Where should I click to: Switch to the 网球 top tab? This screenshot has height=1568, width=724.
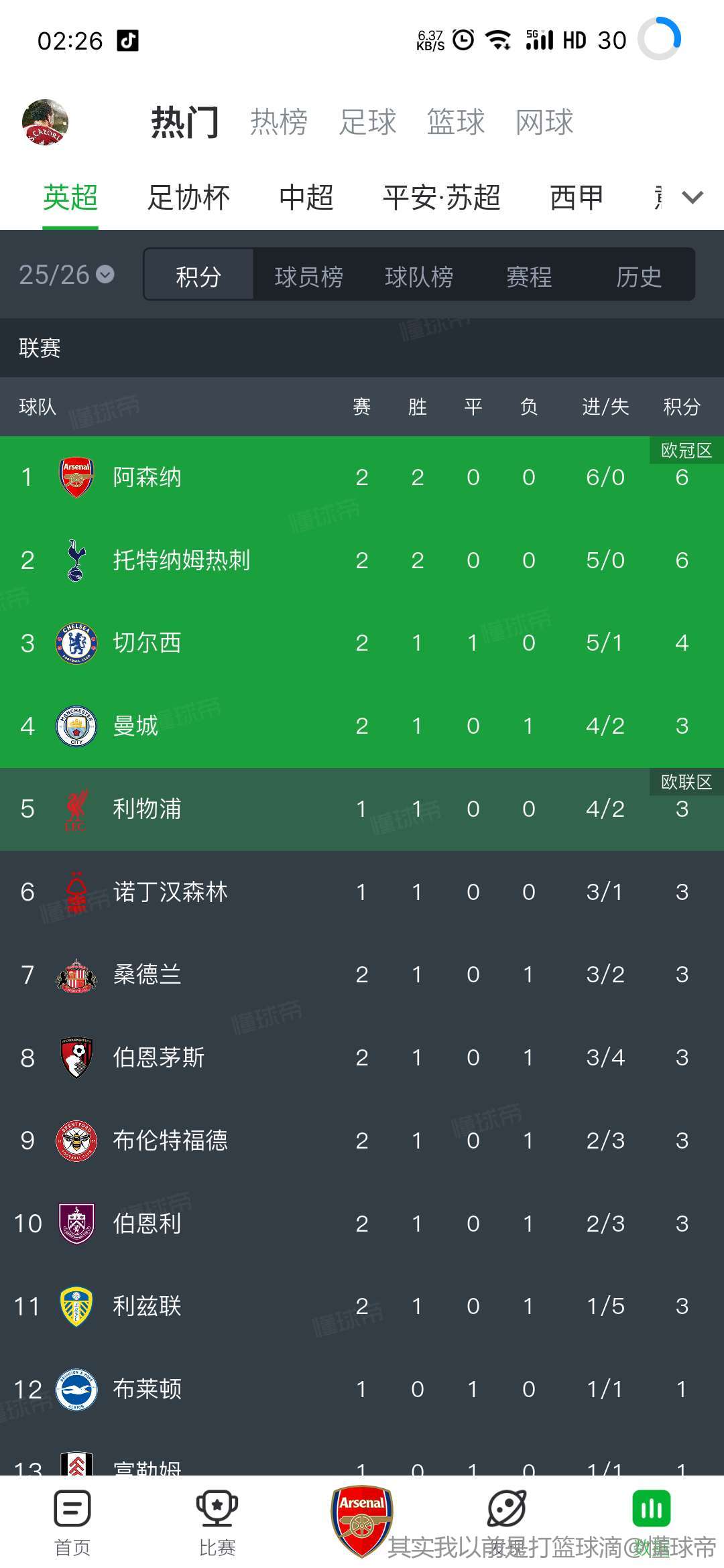point(544,123)
